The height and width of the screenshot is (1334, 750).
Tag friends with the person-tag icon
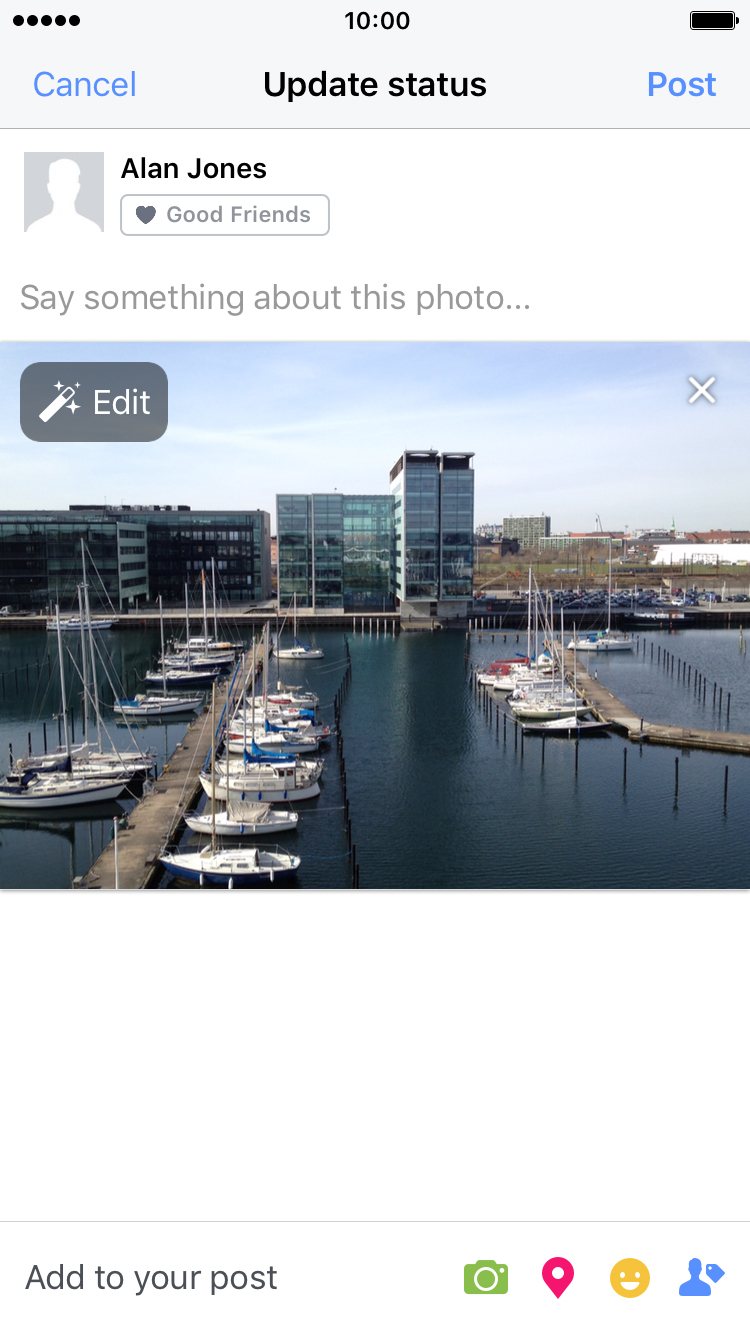point(701,1278)
